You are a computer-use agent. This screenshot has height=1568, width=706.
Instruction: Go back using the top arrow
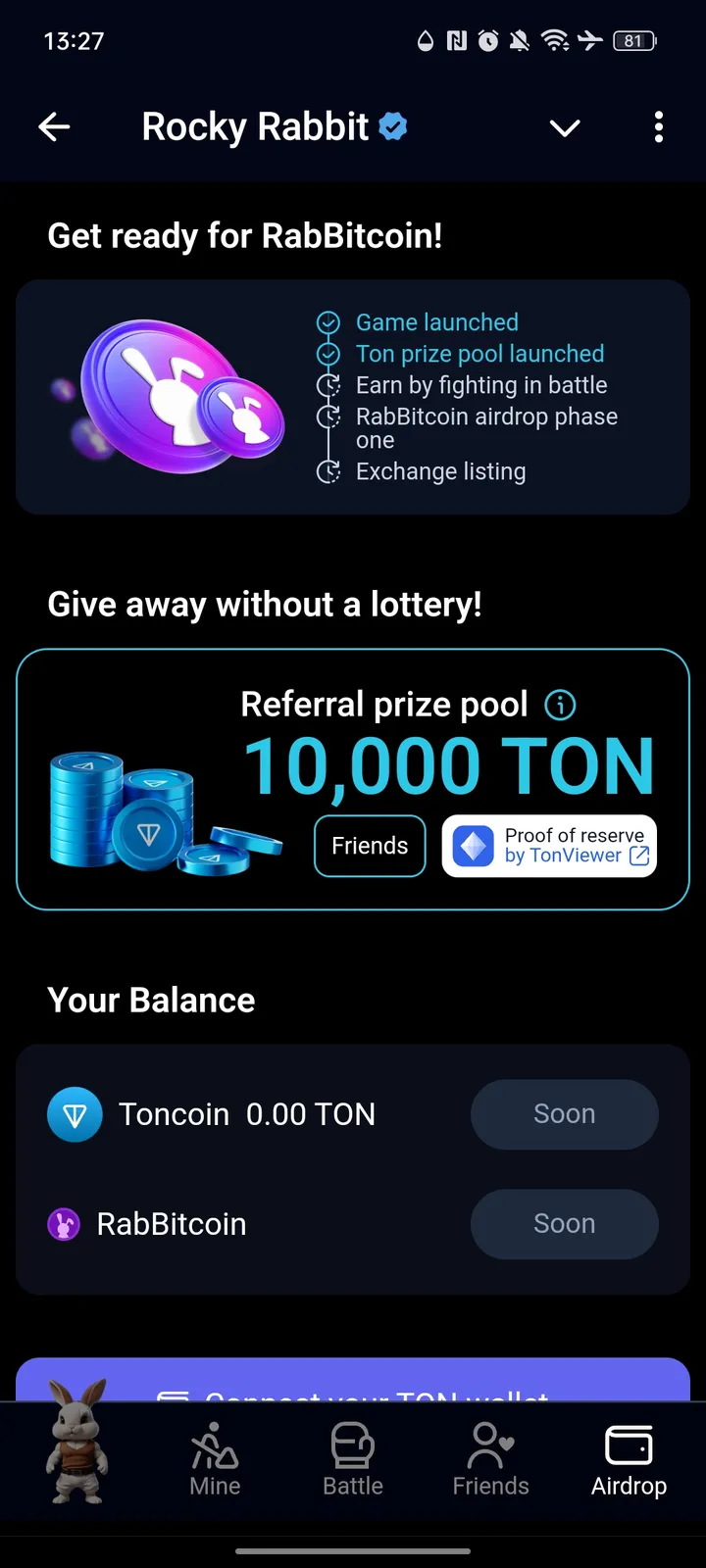coord(54,127)
